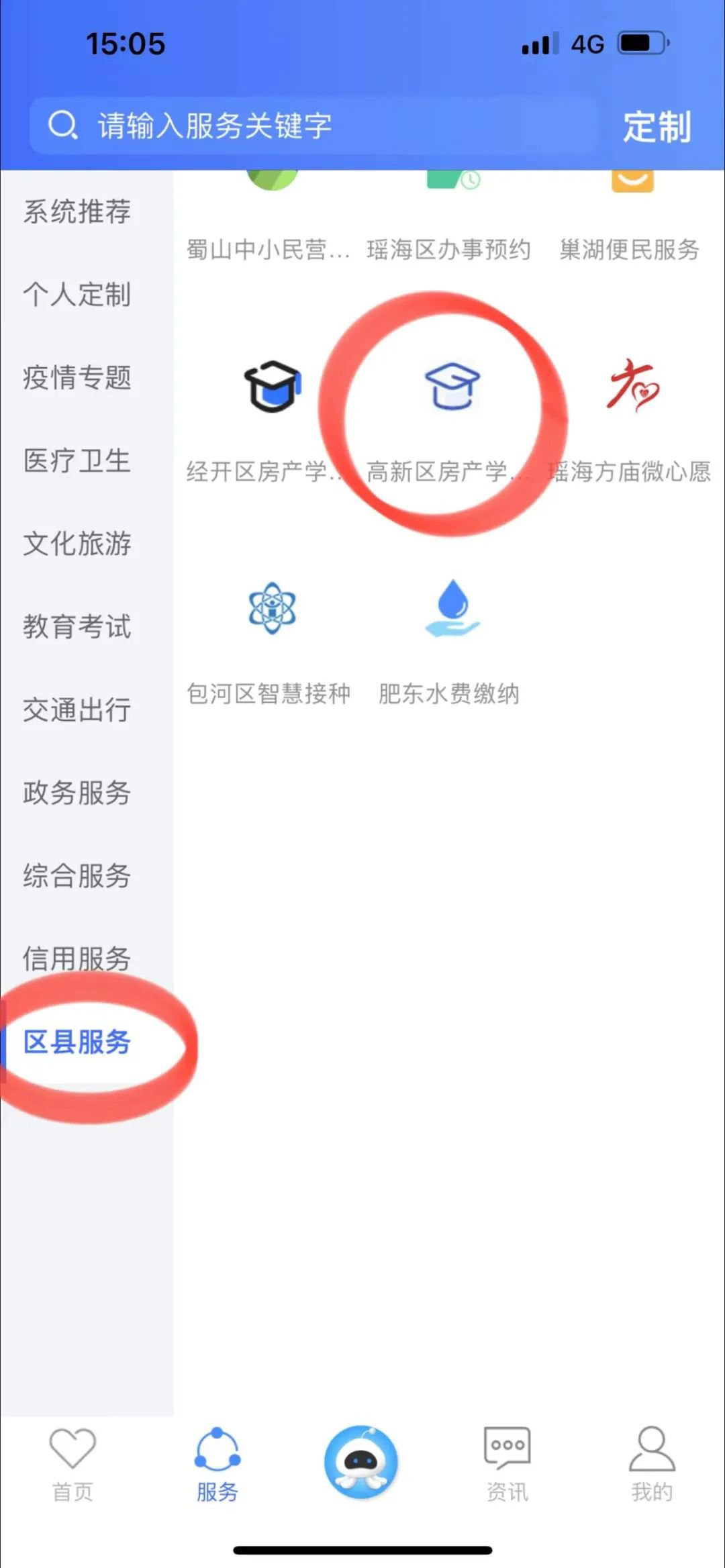Open 包河区智慧接种 service
This screenshot has height=1568, width=725.
click(x=271, y=638)
